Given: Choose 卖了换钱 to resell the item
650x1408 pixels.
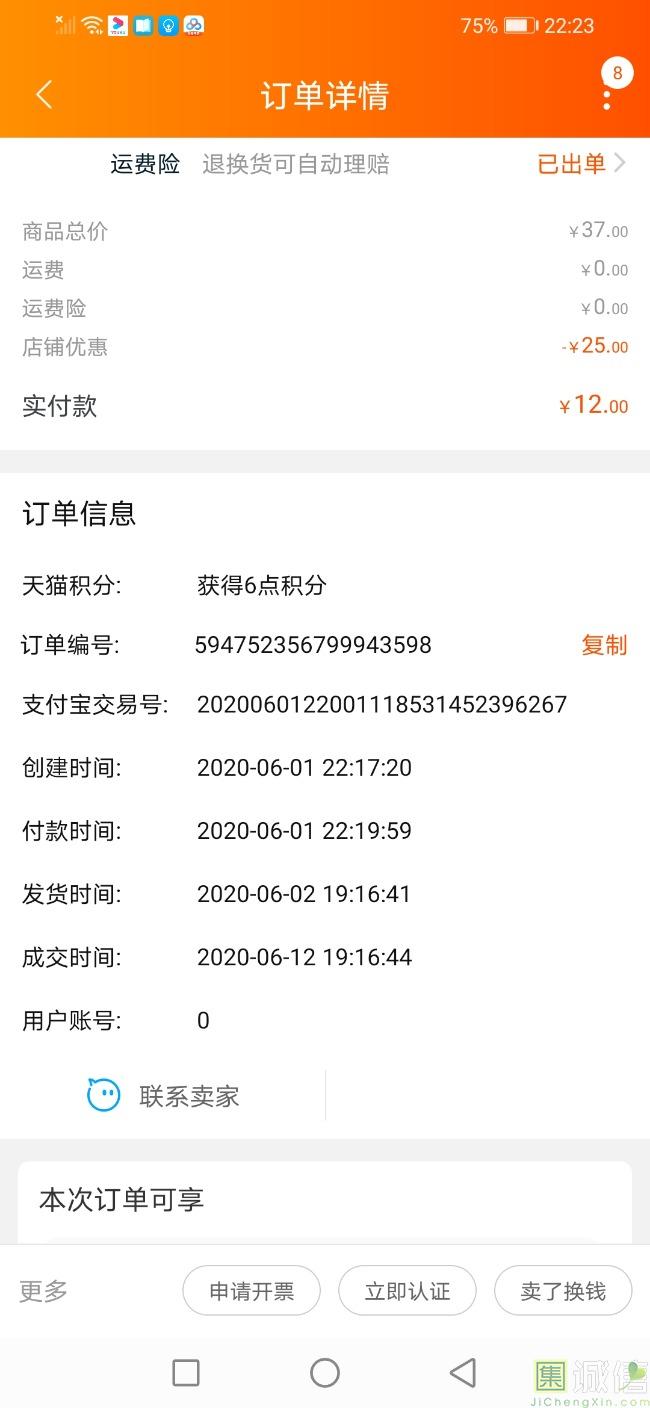Looking at the screenshot, I should (x=563, y=1291).
